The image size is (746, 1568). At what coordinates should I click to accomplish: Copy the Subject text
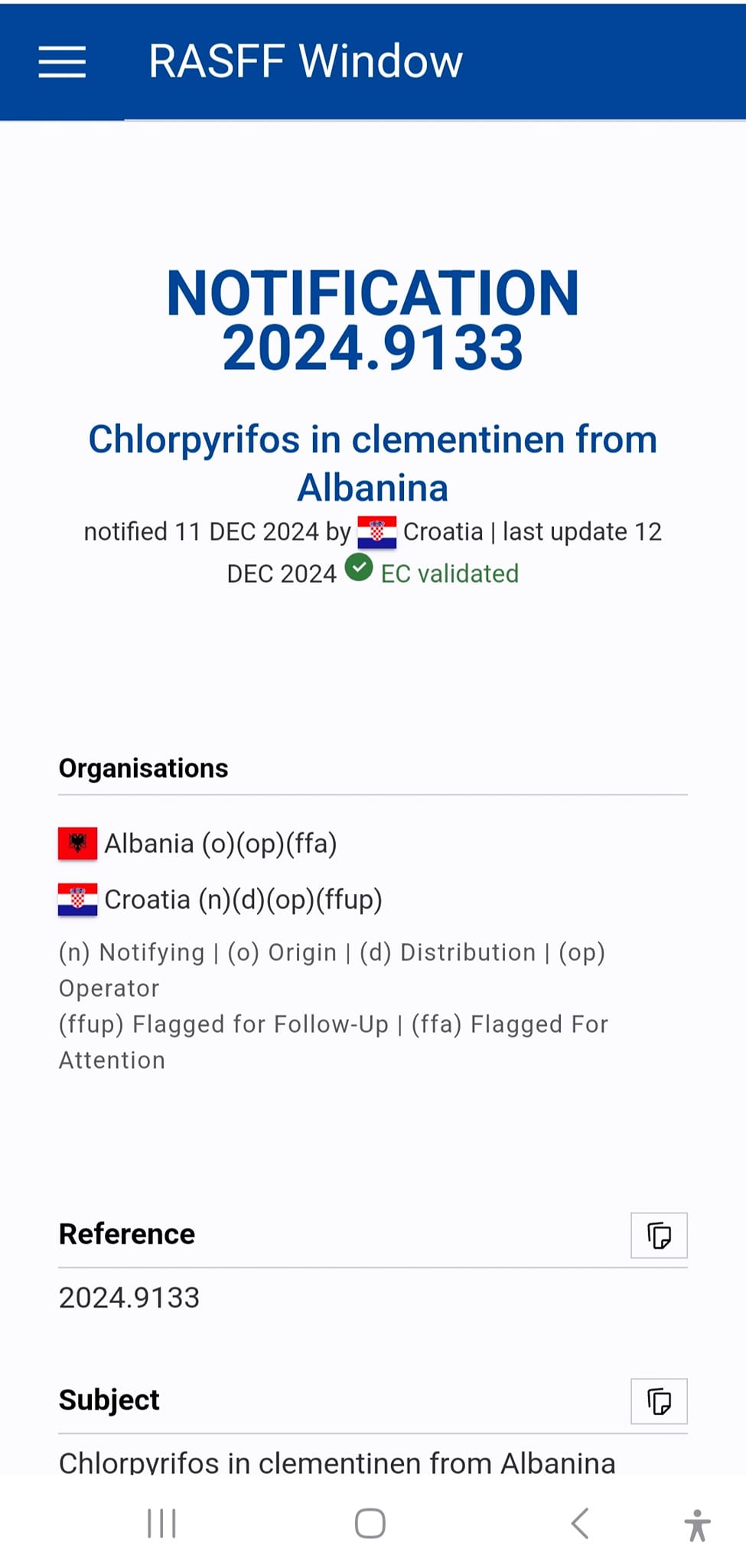(659, 1401)
